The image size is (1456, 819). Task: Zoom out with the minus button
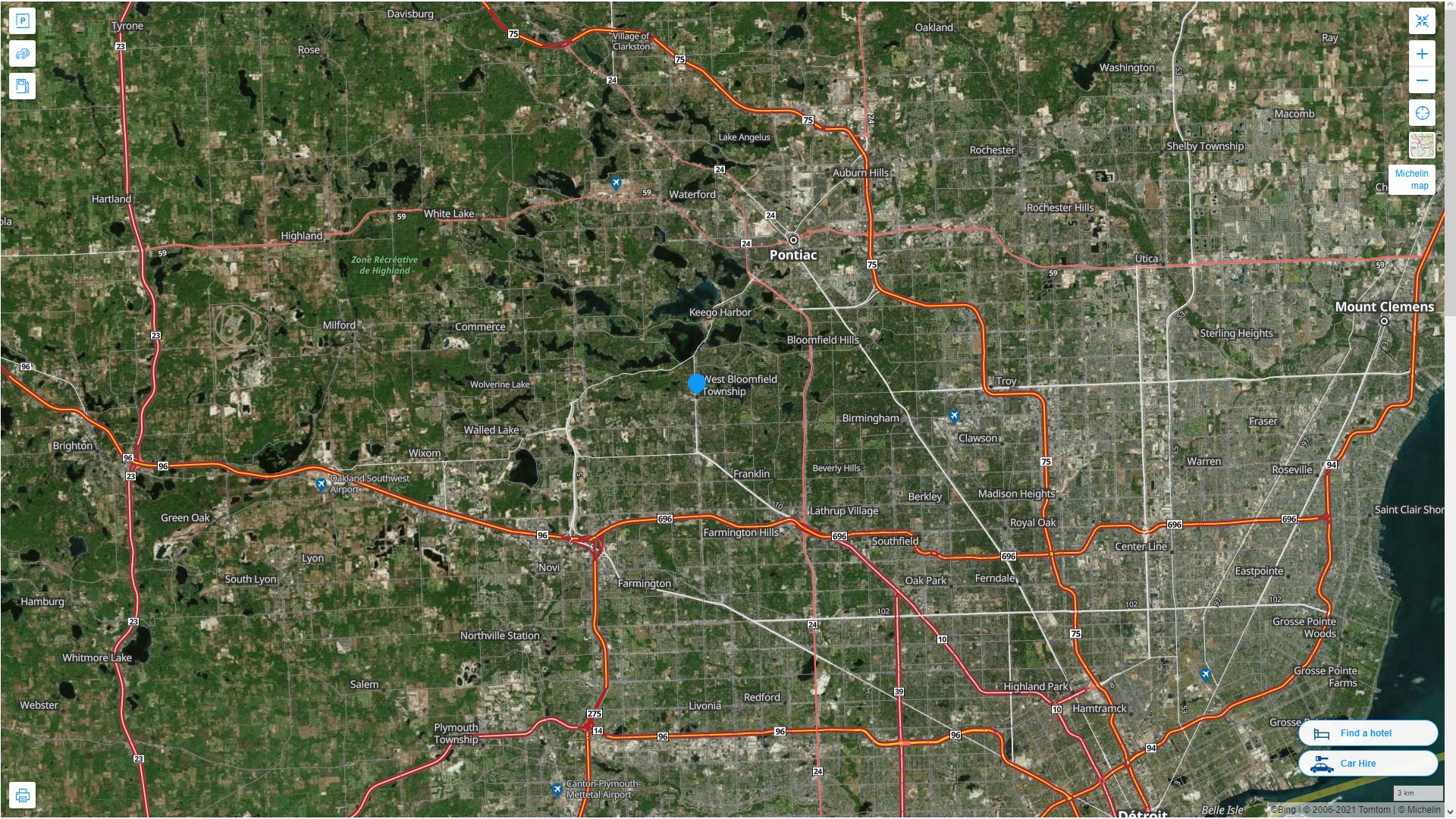pyautogui.click(x=1422, y=80)
